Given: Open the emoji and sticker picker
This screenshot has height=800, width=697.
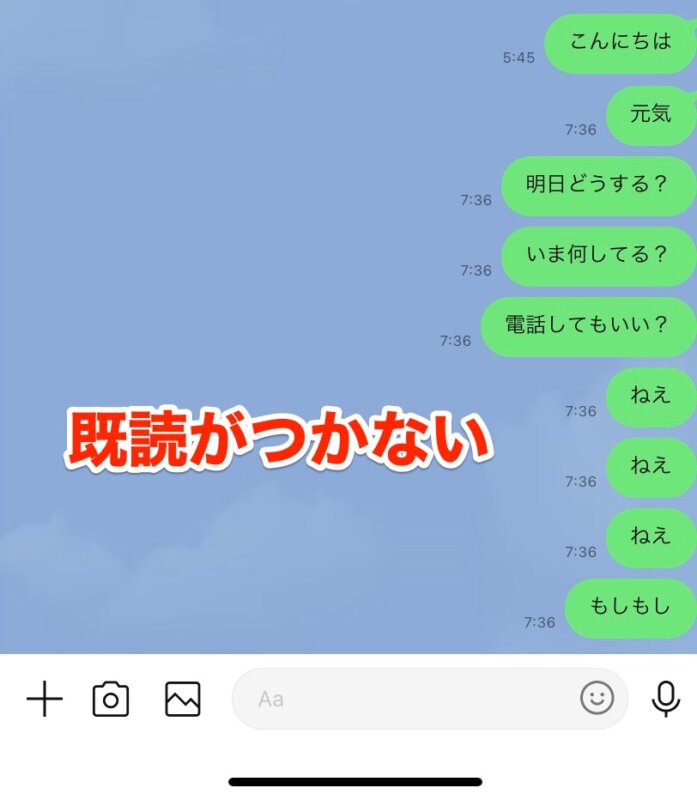Looking at the screenshot, I should (597, 698).
